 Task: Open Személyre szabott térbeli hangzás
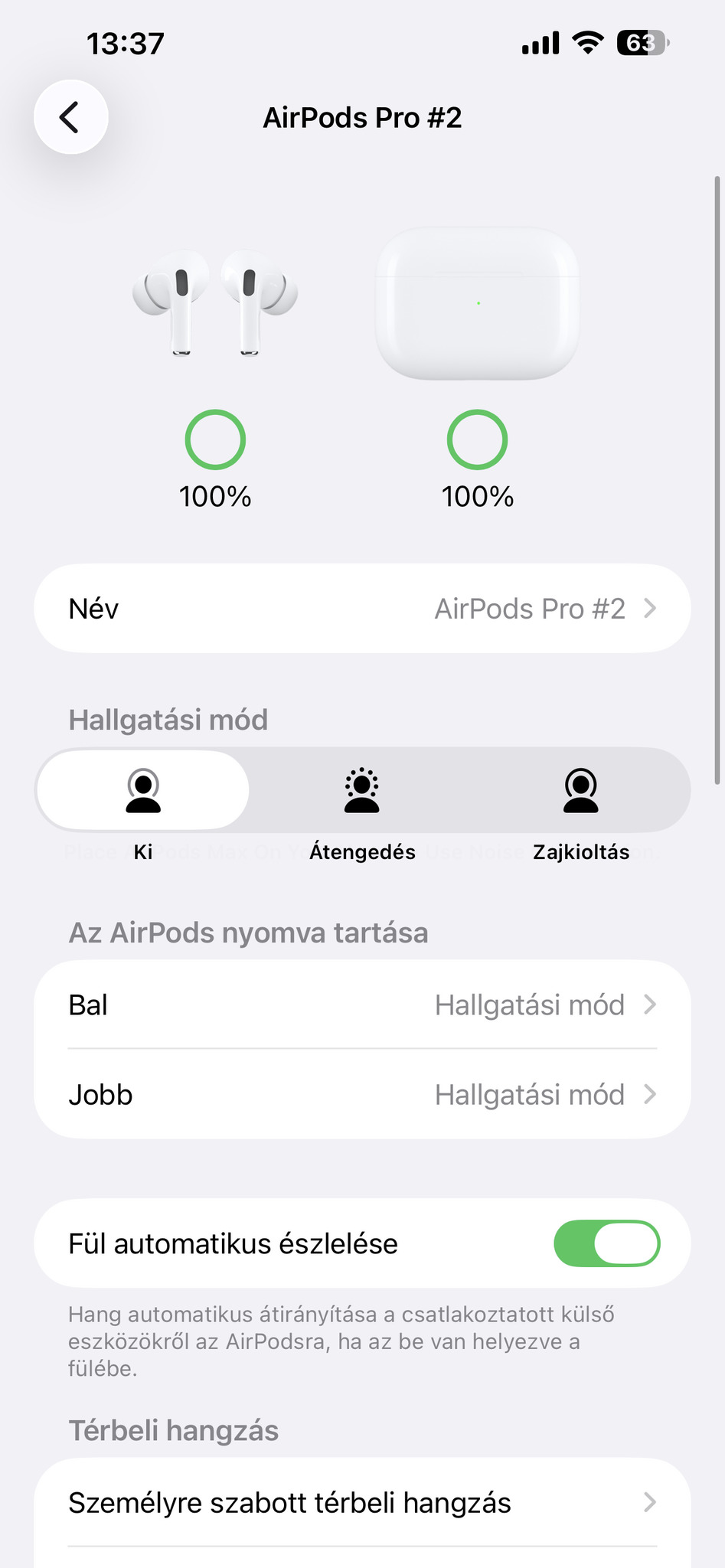[x=362, y=1503]
